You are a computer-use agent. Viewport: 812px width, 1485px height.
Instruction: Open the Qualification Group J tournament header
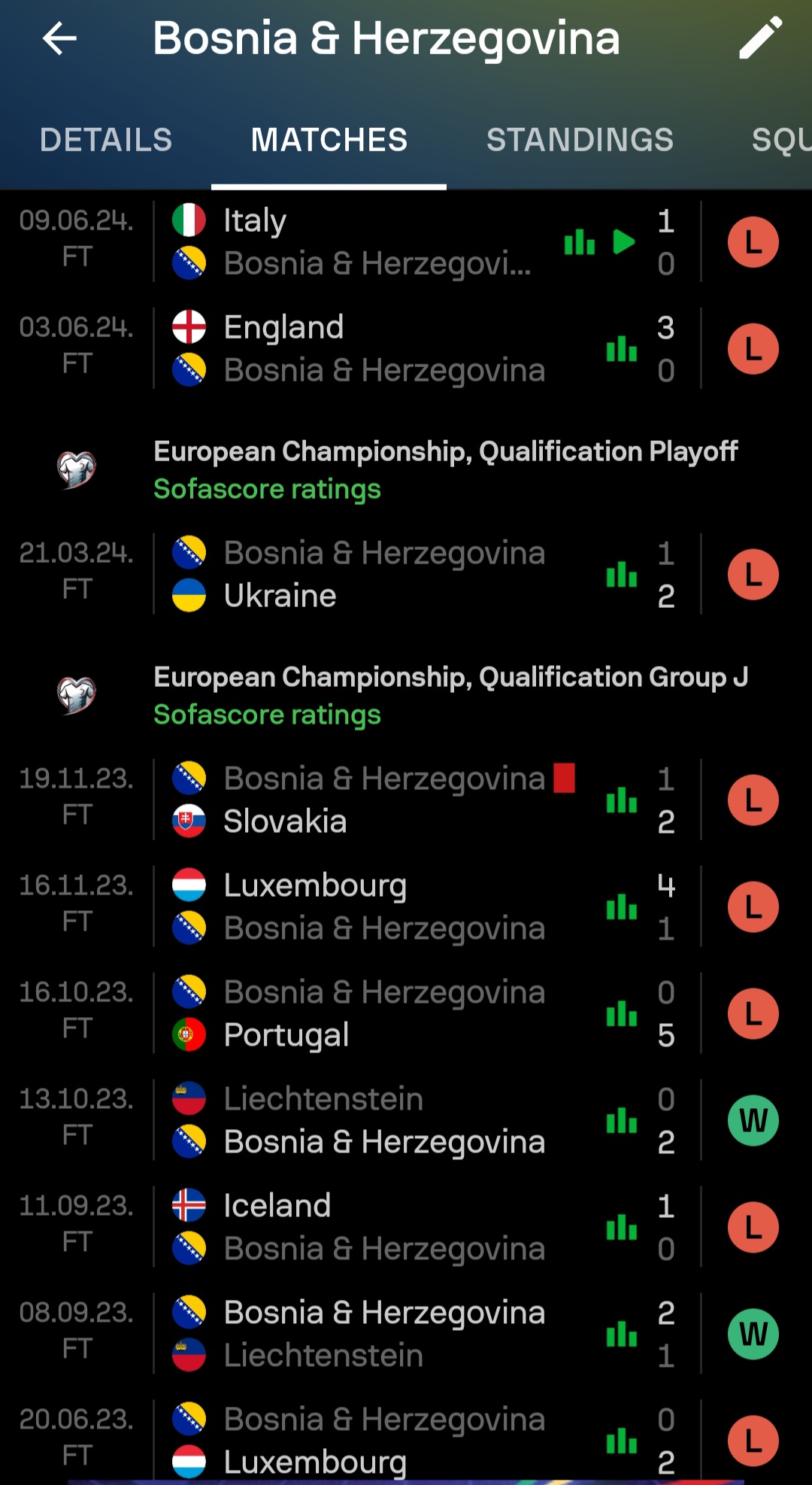(406, 696)
